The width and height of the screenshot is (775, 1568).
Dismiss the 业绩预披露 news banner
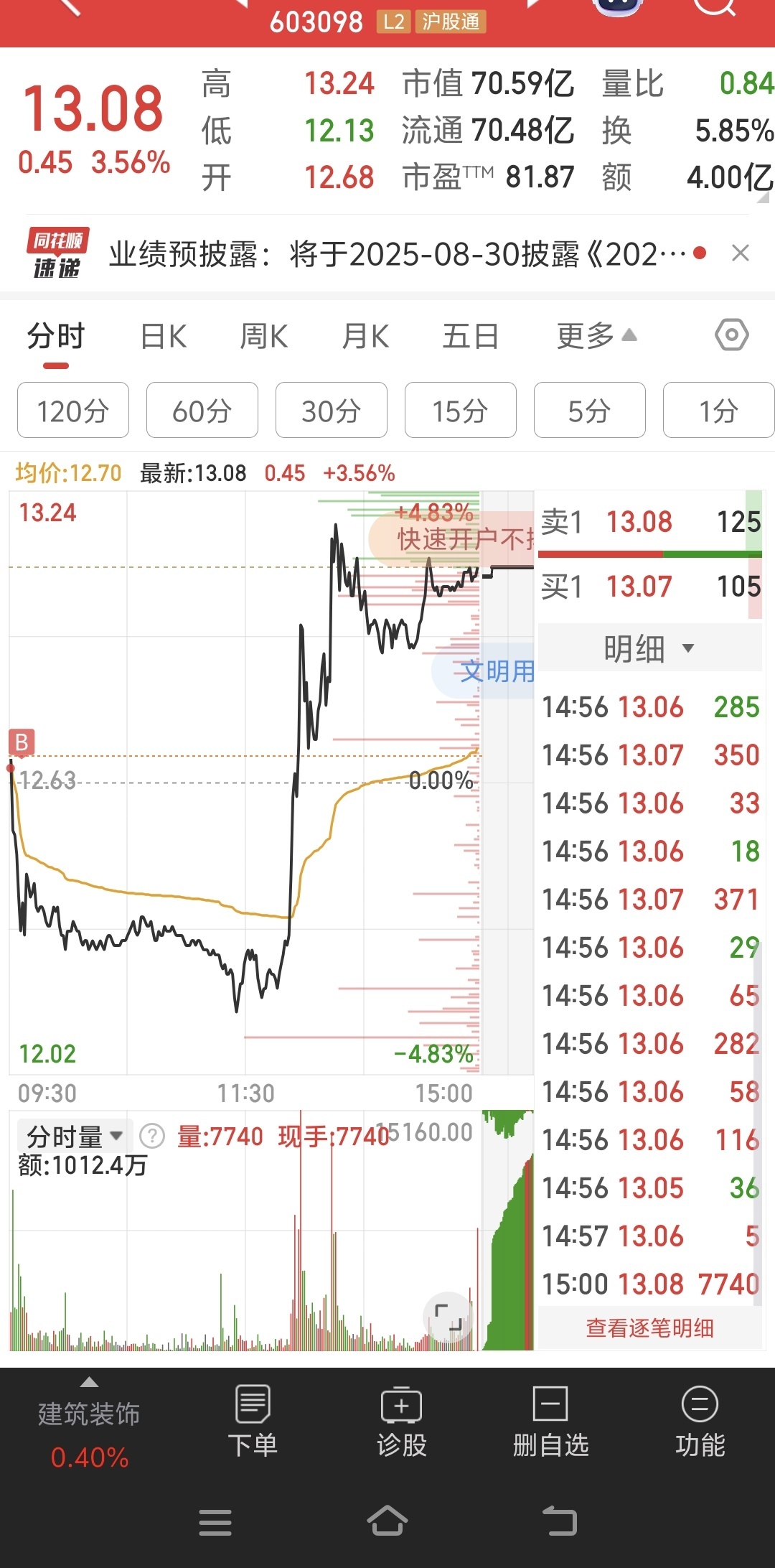tap(741, 253)
